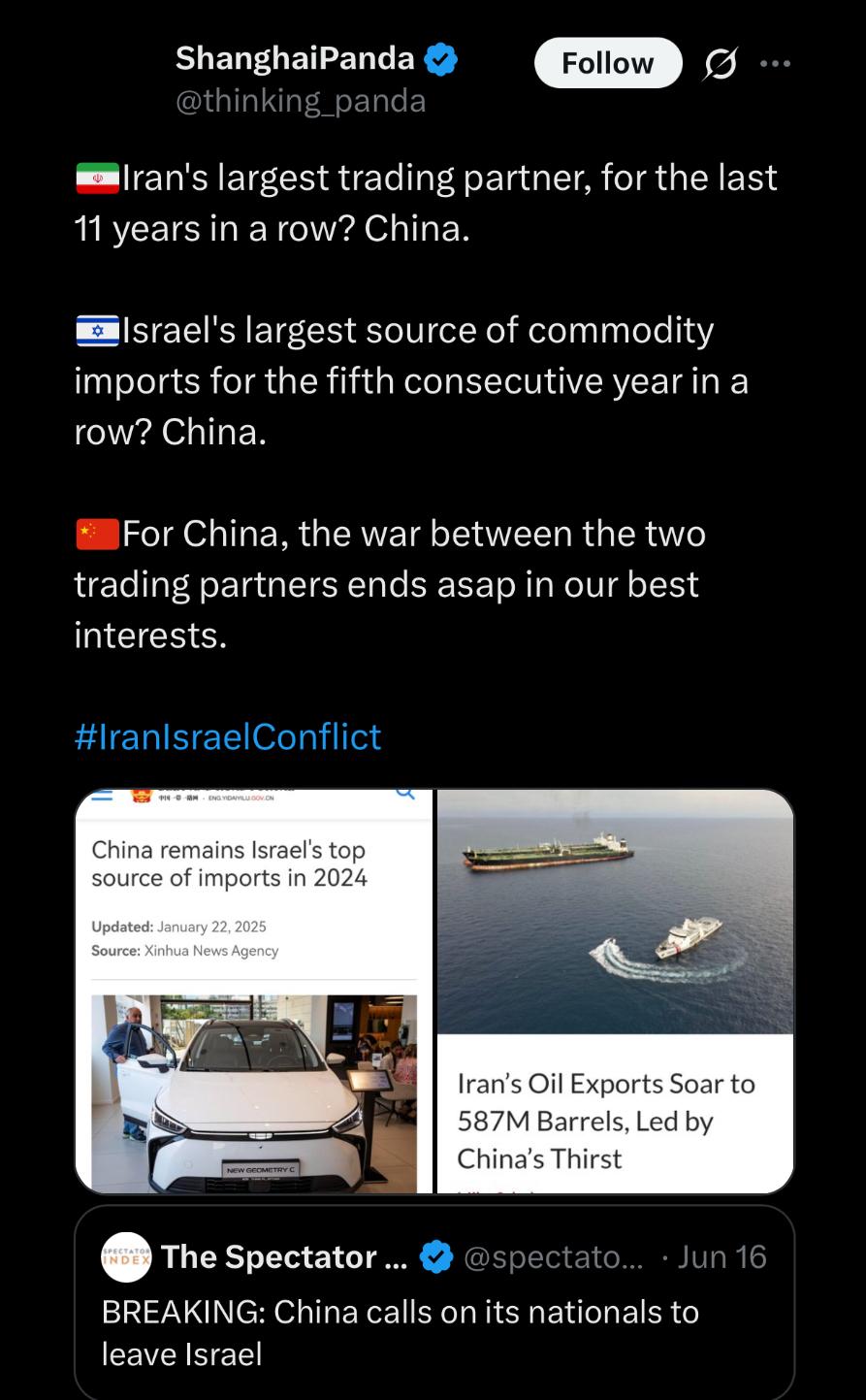Image resolution: width=866 pixels, height=1400 pixels.
Task: Follow ShanghaiPanda
Action: click(x=608, y=63)
